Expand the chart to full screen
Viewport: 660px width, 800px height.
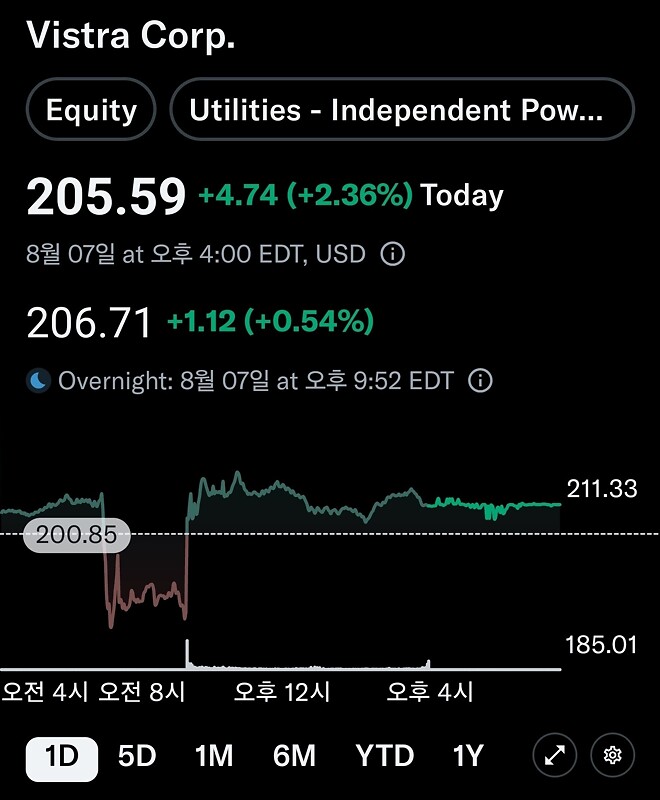(553, 757)
